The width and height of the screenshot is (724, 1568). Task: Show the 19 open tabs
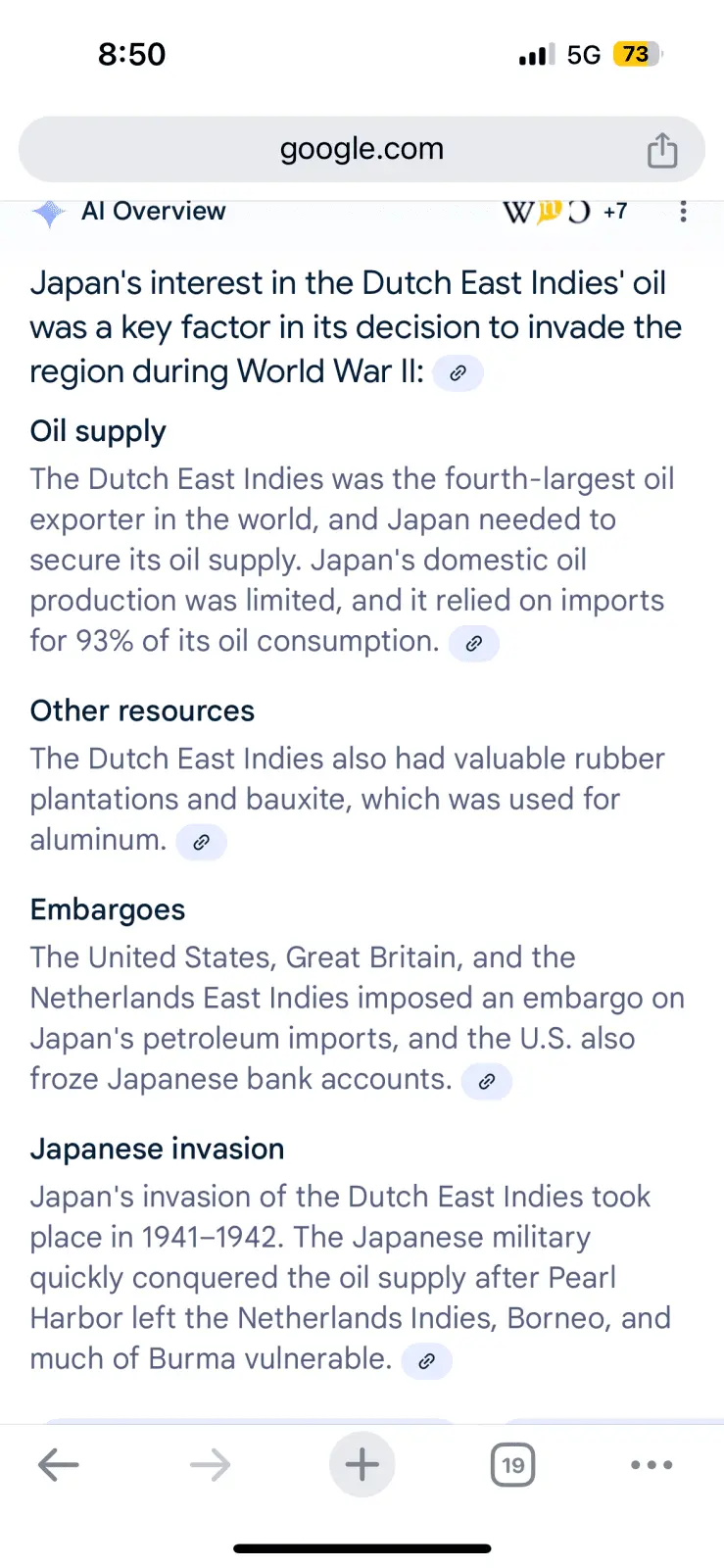pos(512,1465)
